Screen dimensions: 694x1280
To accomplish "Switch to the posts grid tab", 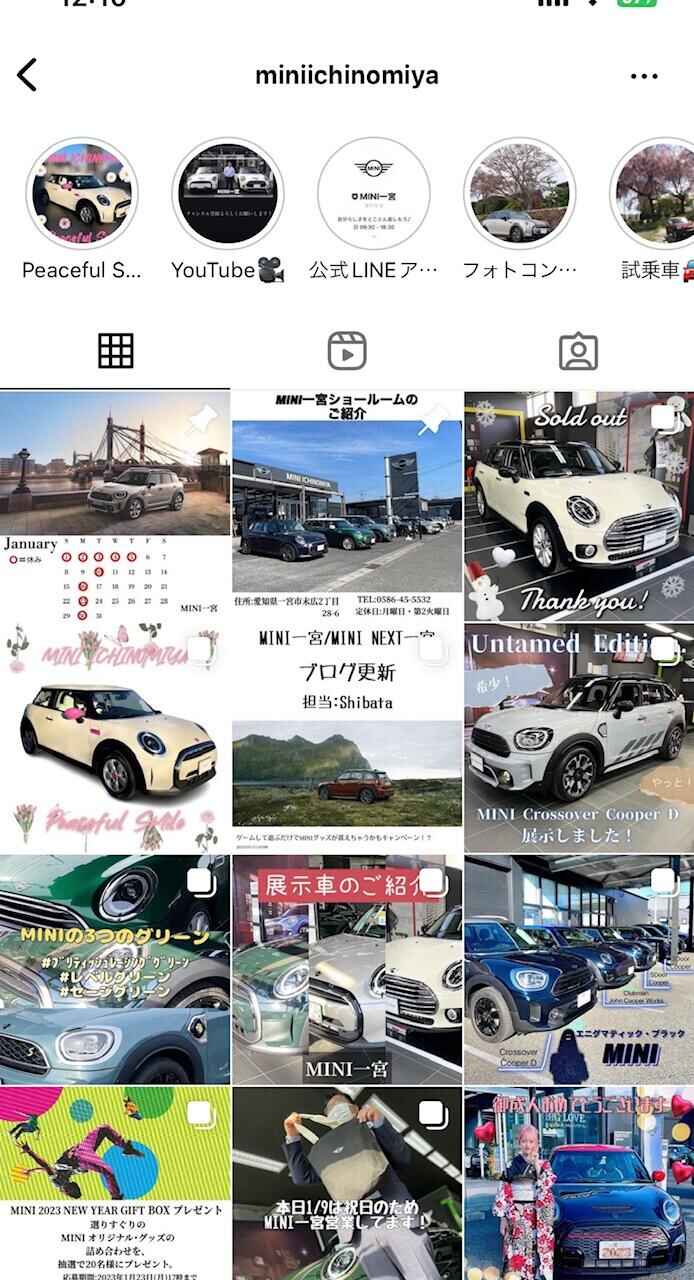I will 115,351.
